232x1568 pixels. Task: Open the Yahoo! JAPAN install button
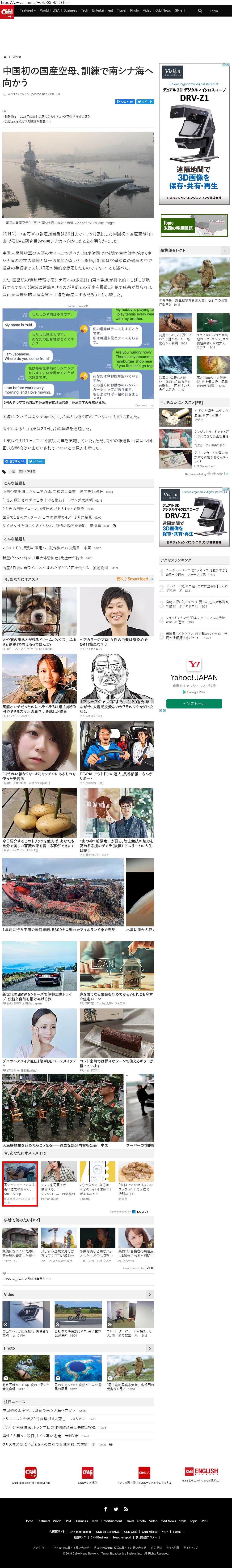click(194, 703)
